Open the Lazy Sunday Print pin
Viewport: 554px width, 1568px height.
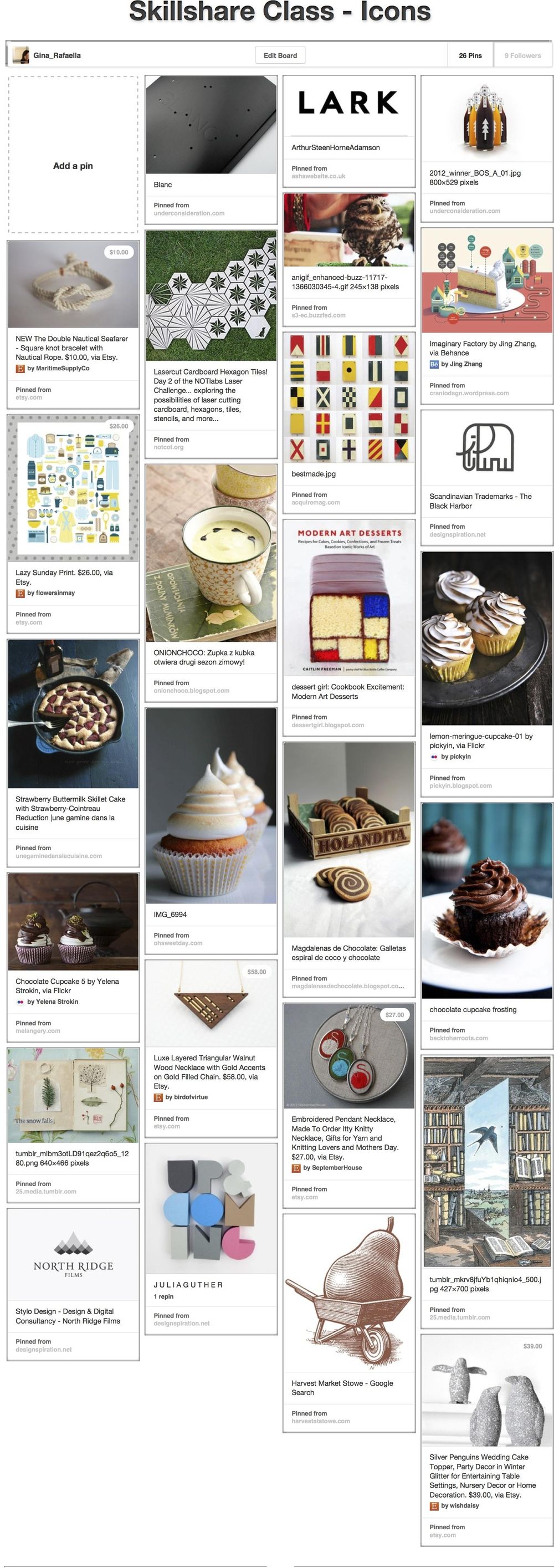coord(73,487)
